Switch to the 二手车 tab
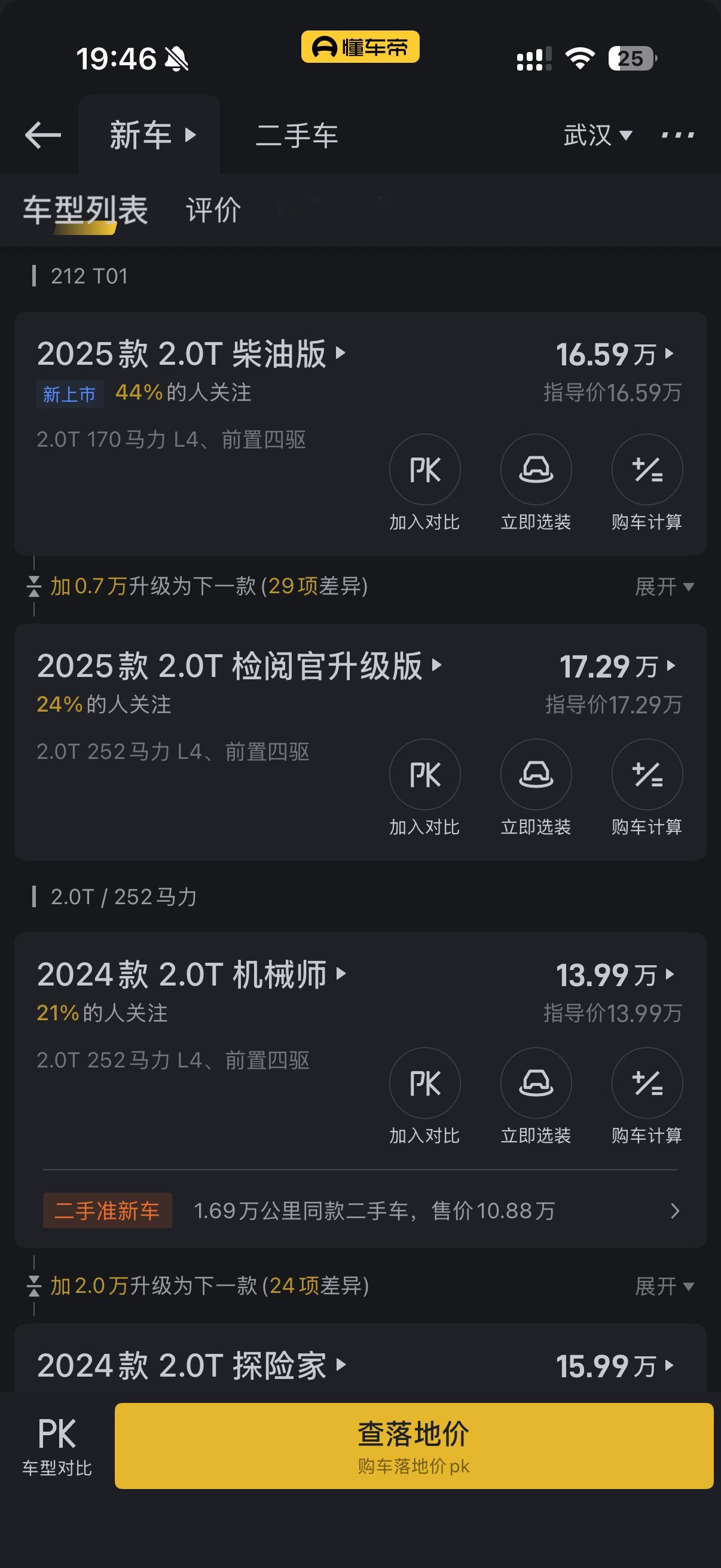Viewport: 721px width, 1568px height. [x=297, y=135]
